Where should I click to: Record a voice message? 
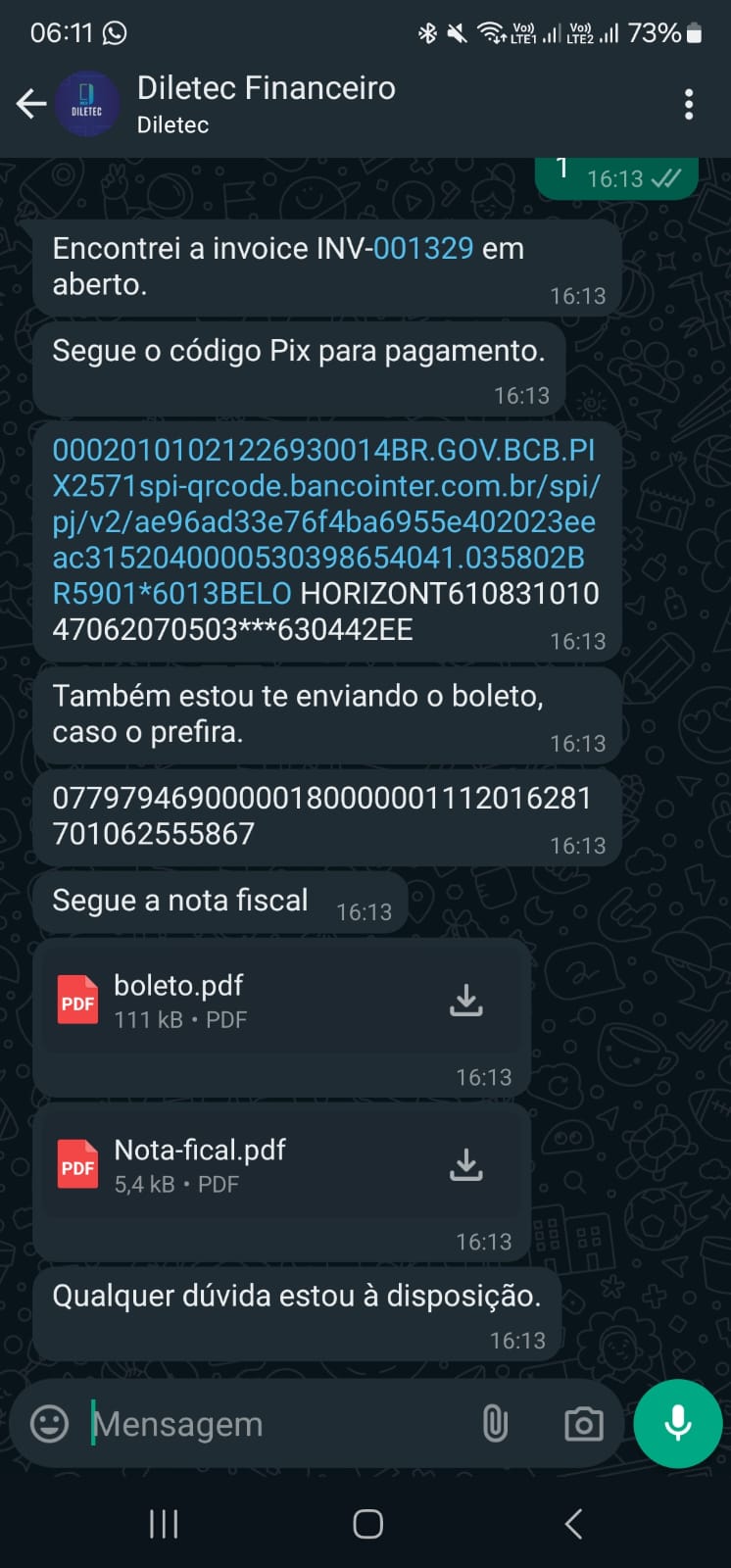pyautogui.click(x=677, y=1424)
